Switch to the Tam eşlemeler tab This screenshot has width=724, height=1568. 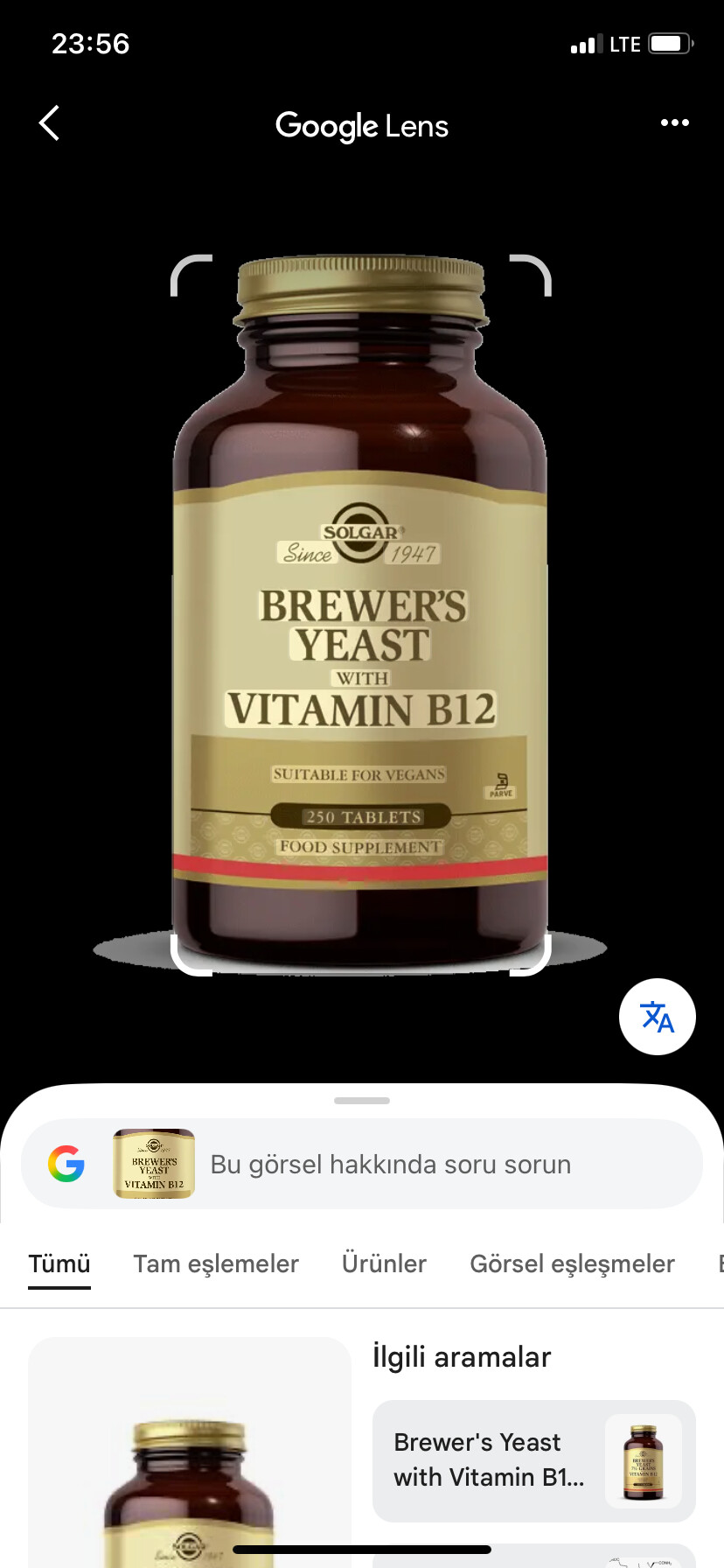[x=216, y=1263]
